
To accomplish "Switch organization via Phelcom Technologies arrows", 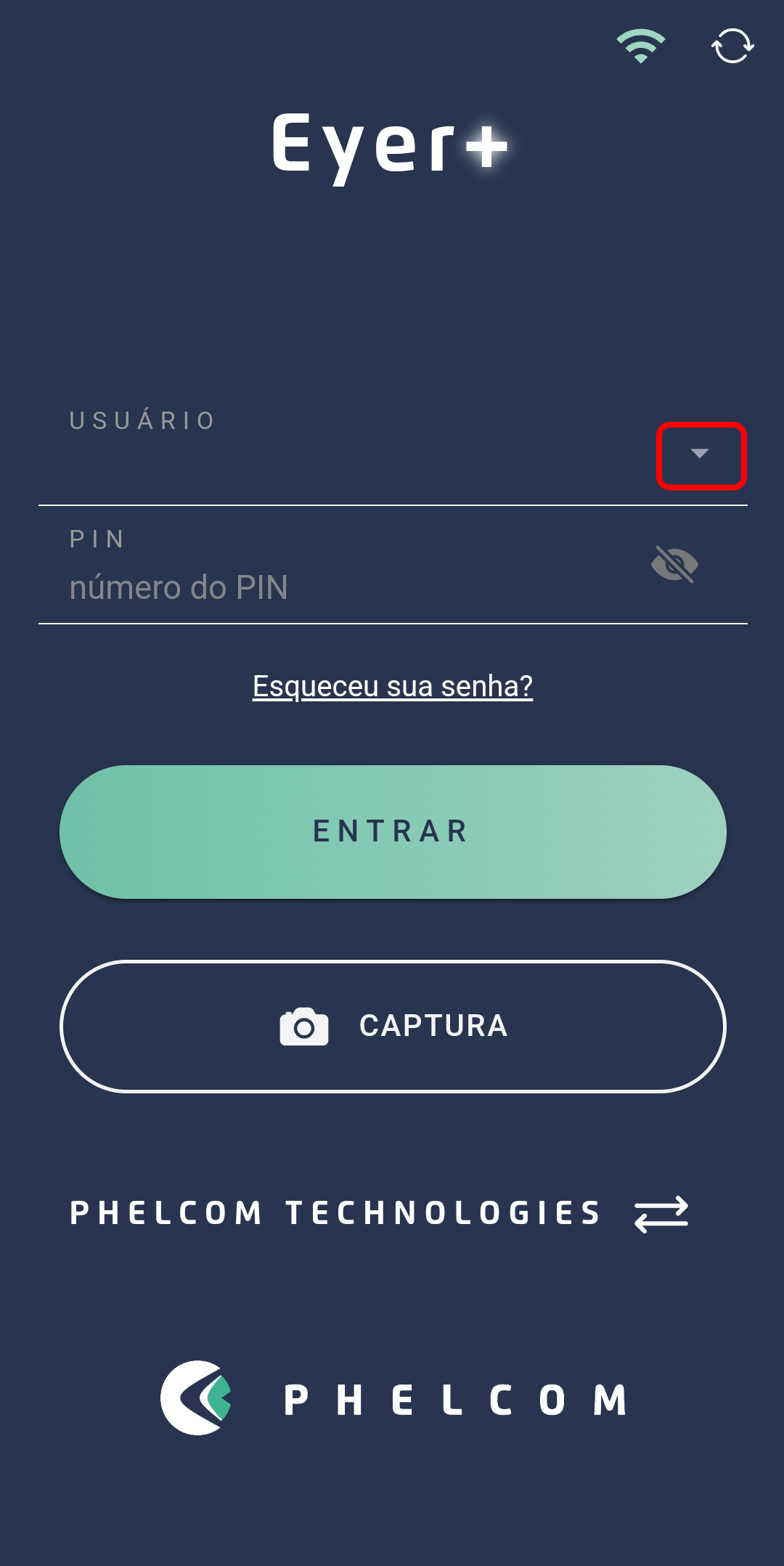I will [661, 1214].
